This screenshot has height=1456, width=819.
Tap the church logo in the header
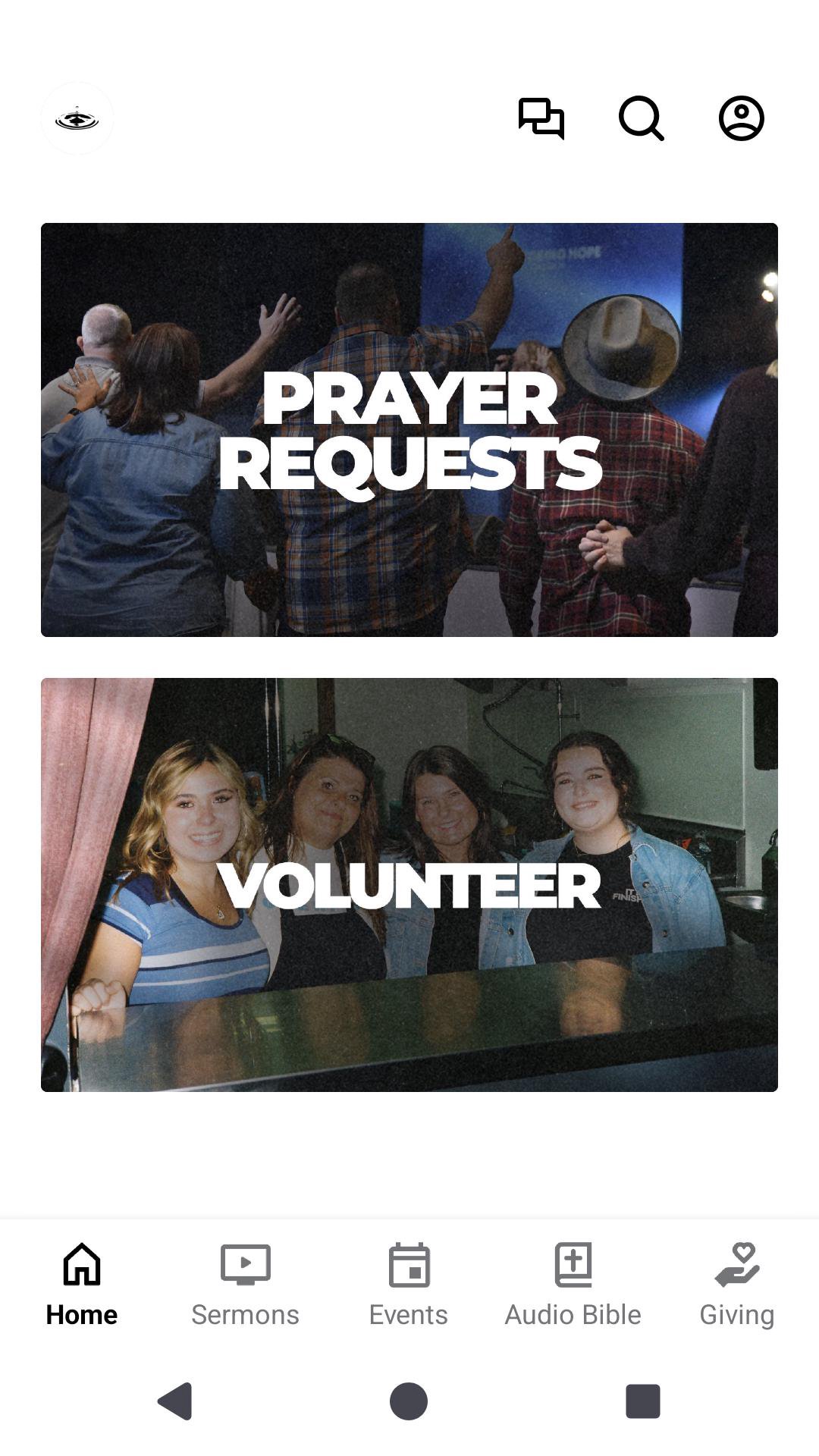pyautogui.click(x=77, y=119)
